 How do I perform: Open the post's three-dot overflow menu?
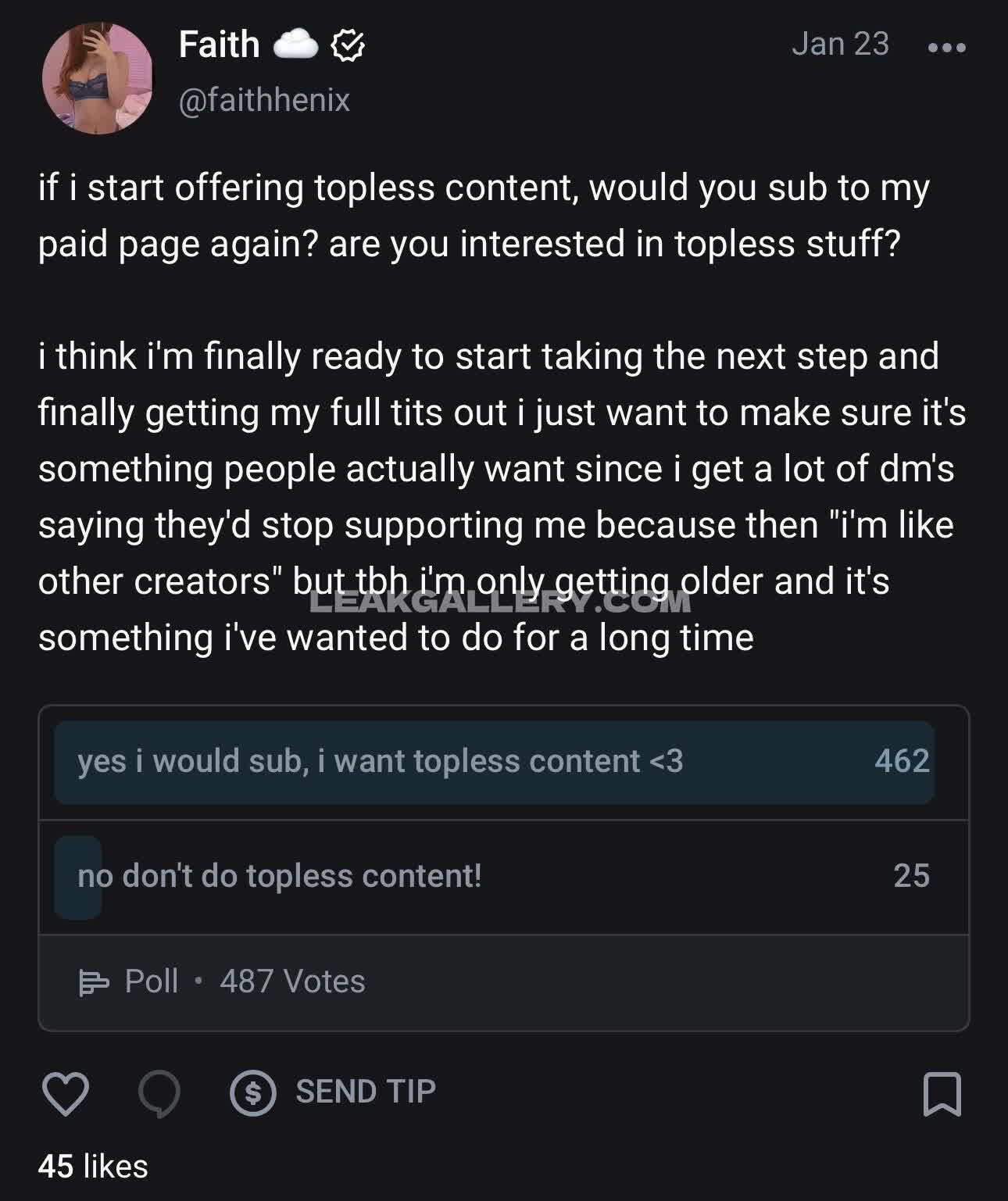click(x=946, y=48)
